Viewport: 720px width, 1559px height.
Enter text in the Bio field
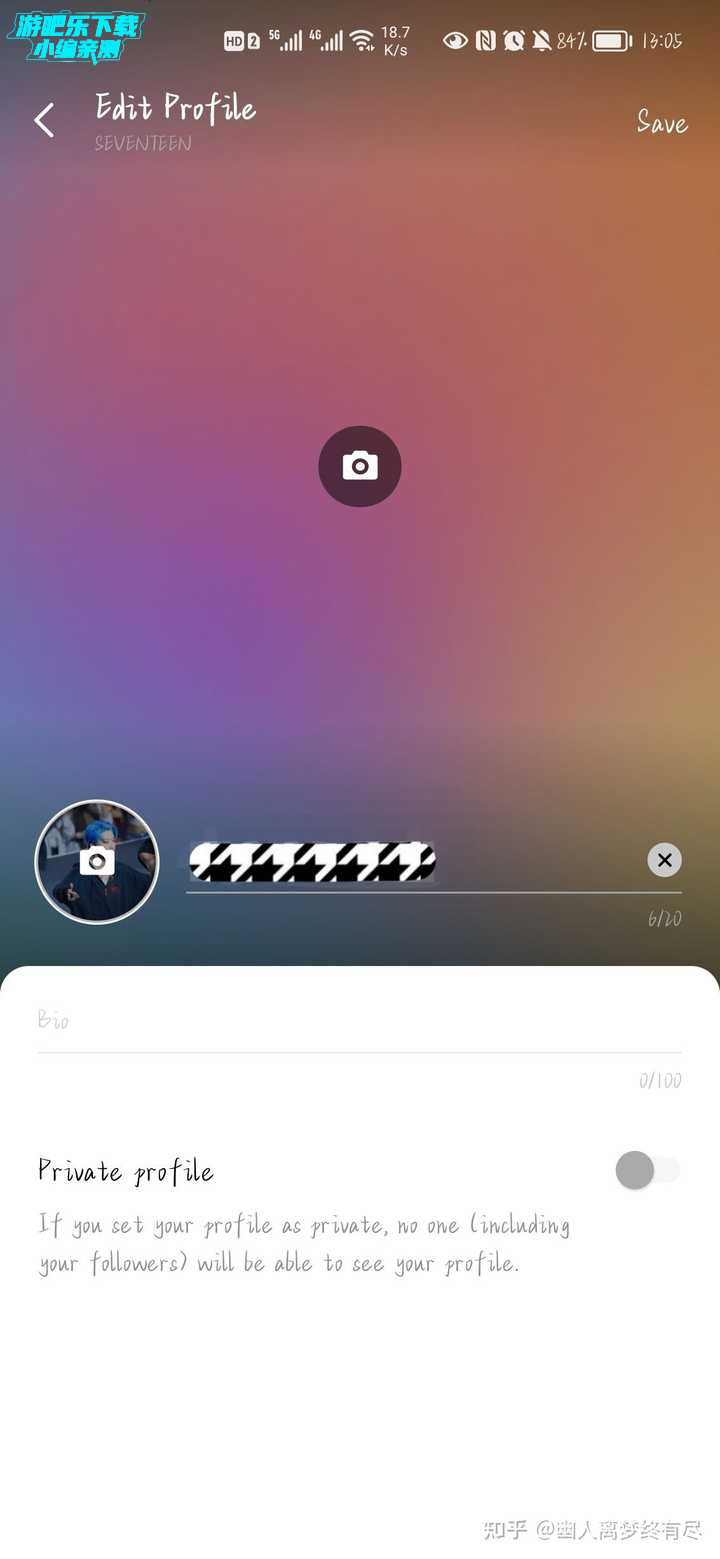tap(359, 1020)
